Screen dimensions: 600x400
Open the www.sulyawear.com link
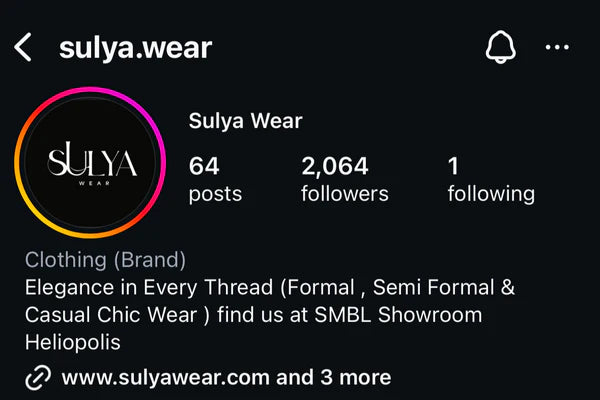pyautogui.click(x=165, y=378)
